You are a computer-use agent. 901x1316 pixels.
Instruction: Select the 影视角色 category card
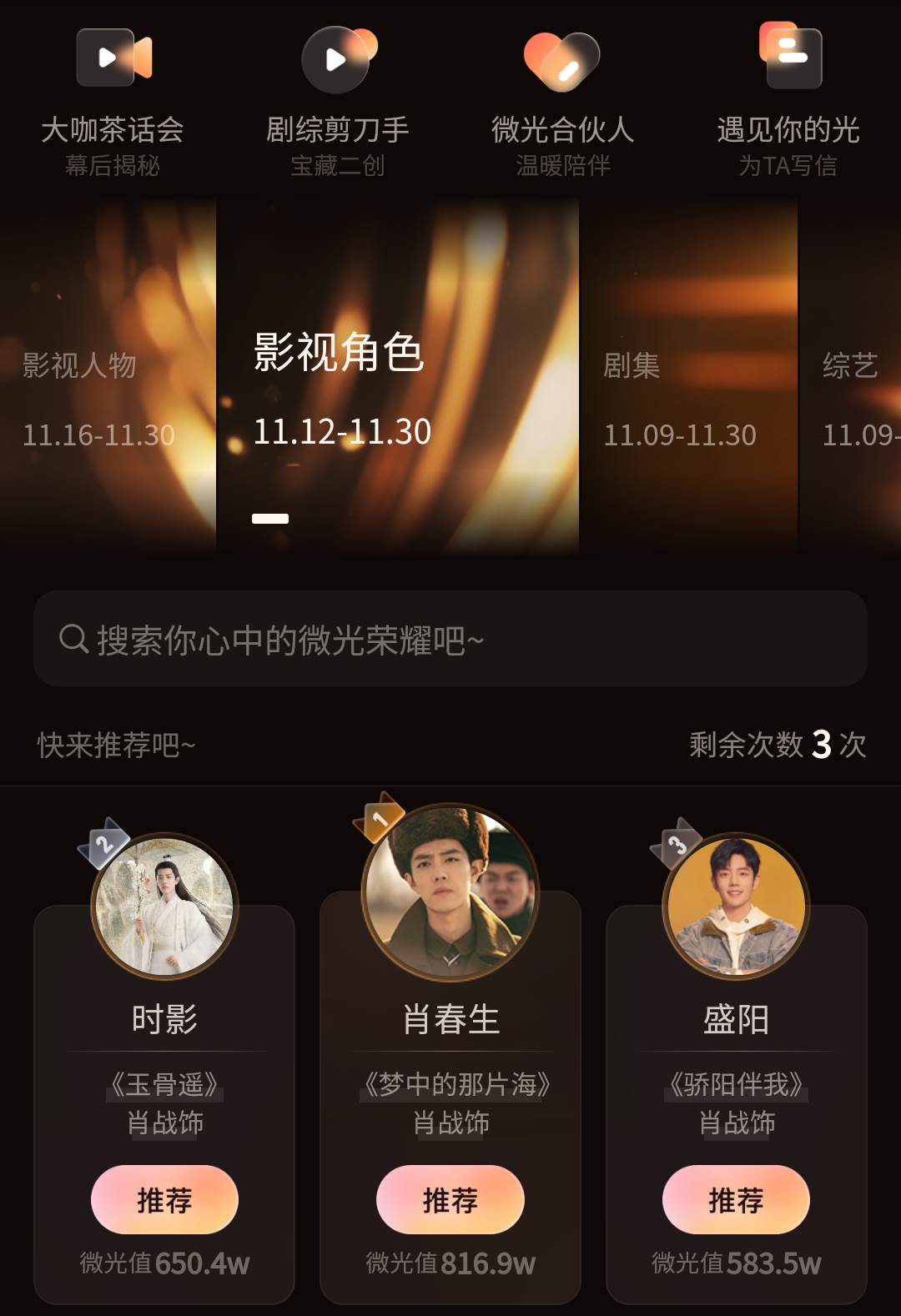397,375
